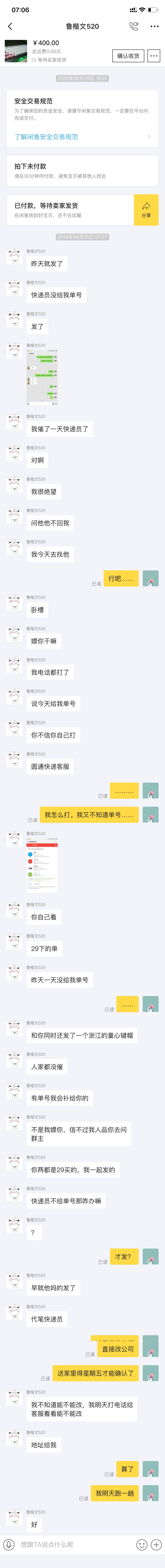
Task: Tap the 分享 share button
Action: click(146, 210)
